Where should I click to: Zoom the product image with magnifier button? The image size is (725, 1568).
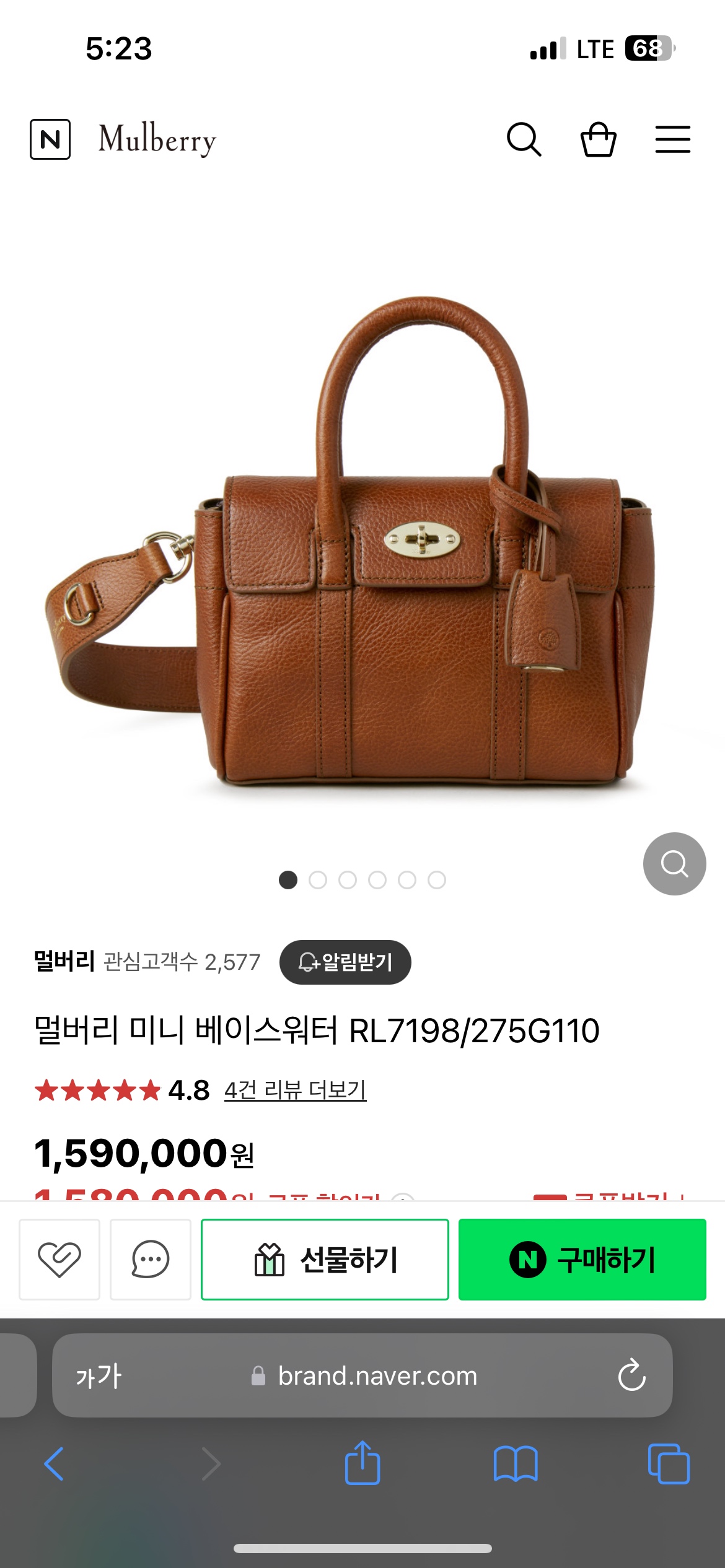point(674,863)
